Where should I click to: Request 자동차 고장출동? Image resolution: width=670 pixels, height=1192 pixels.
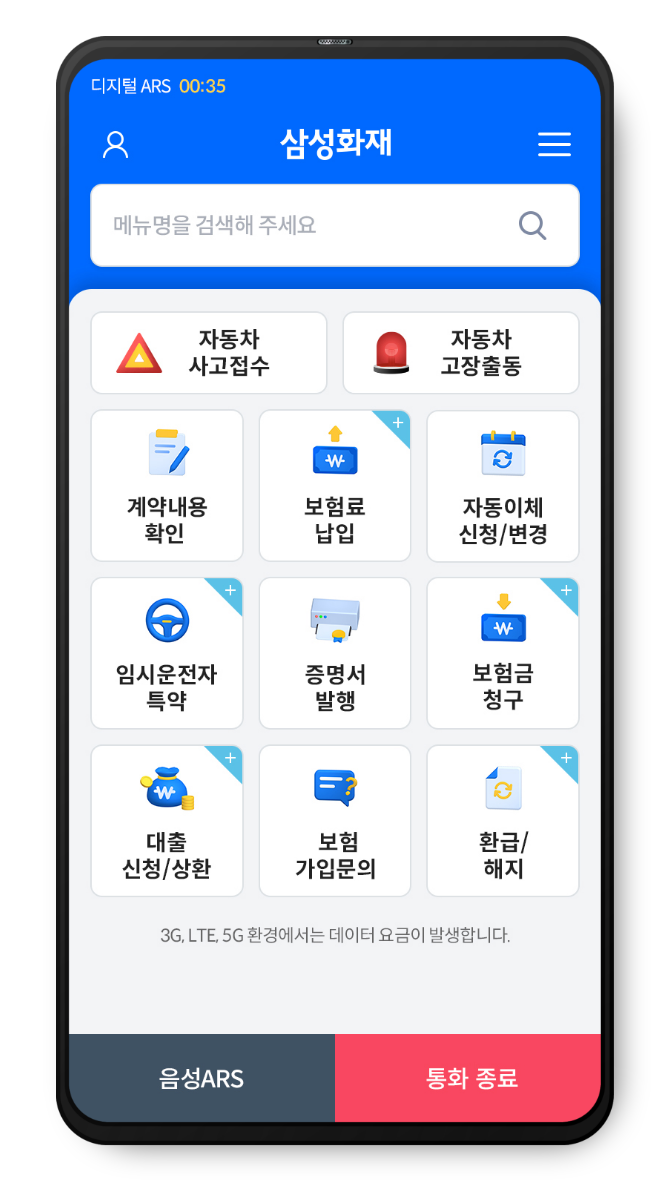(x=461, y=353)
